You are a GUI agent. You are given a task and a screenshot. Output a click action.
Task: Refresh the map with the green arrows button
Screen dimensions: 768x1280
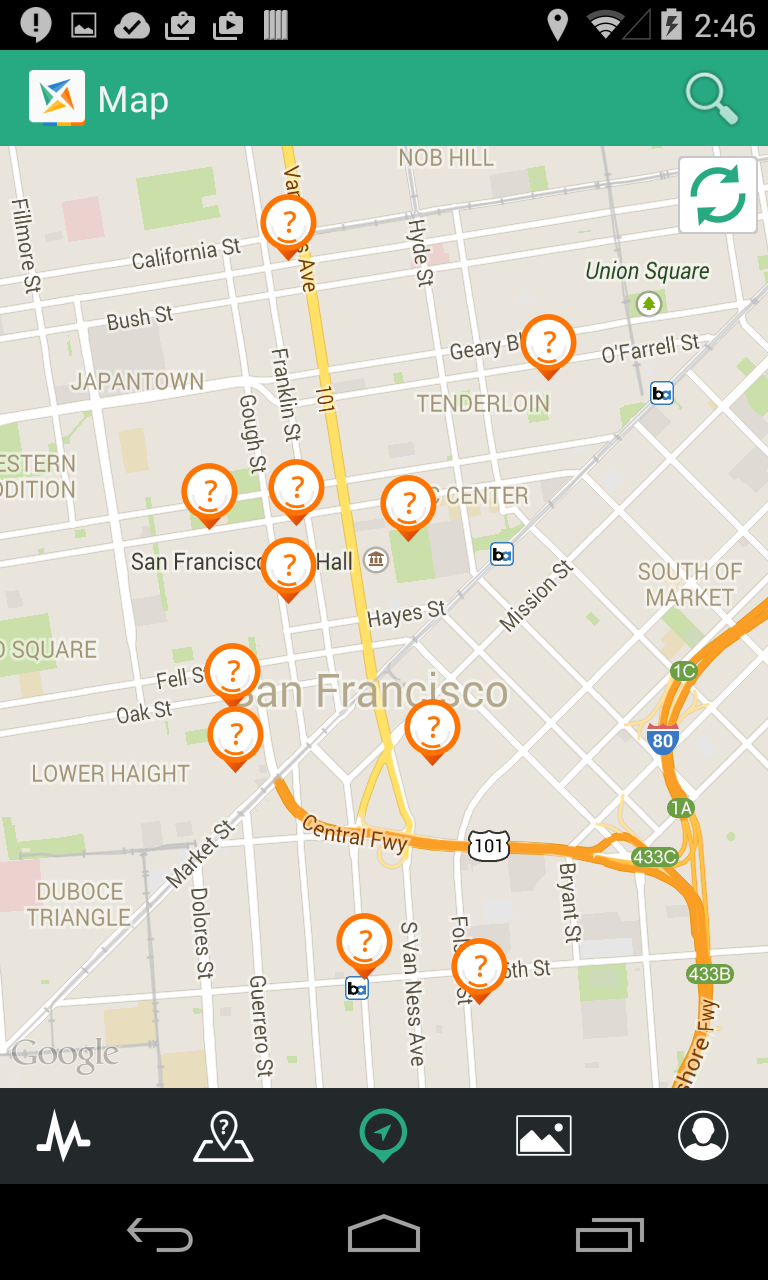coord(718,196)
